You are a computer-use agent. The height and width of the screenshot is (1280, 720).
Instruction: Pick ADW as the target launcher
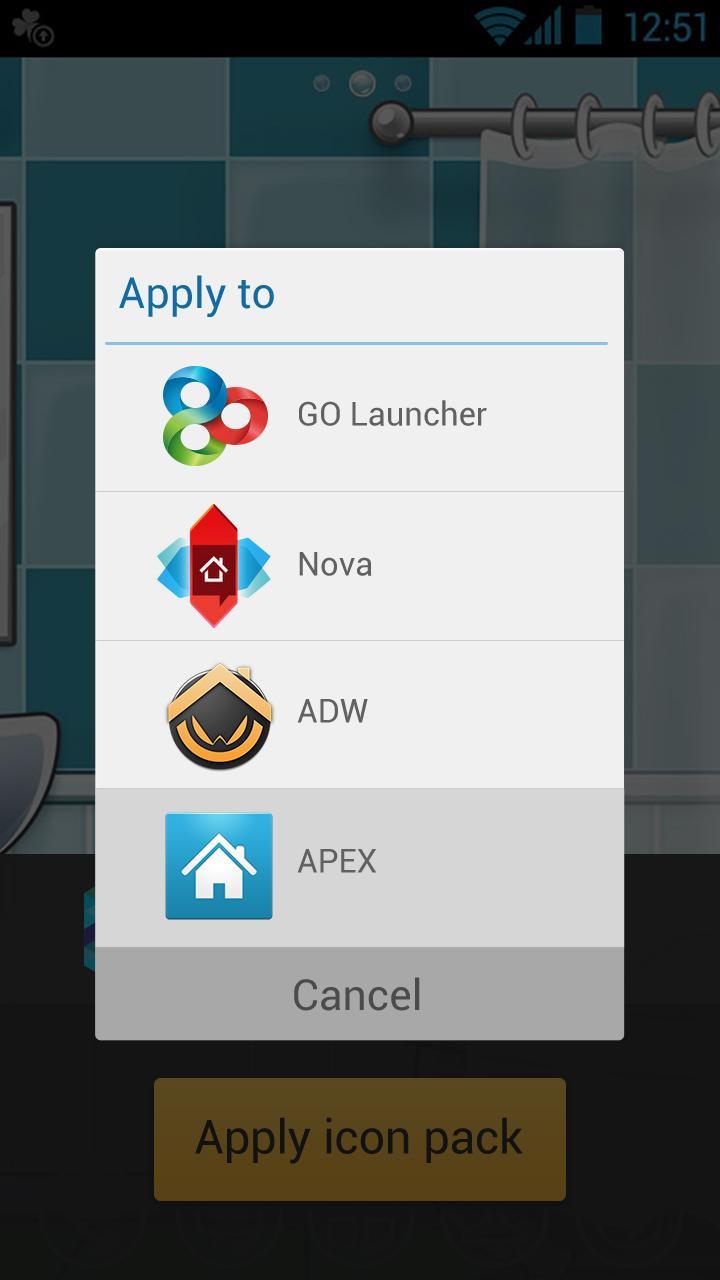pos(359,713)
